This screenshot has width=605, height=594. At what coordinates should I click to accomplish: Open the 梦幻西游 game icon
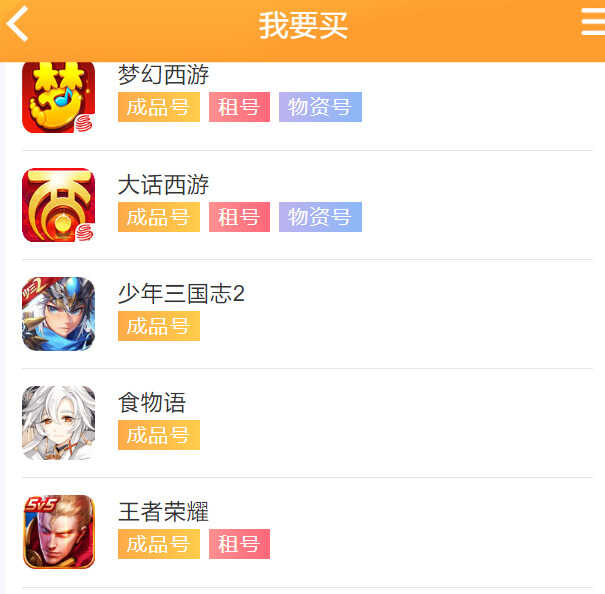[58, 97]
